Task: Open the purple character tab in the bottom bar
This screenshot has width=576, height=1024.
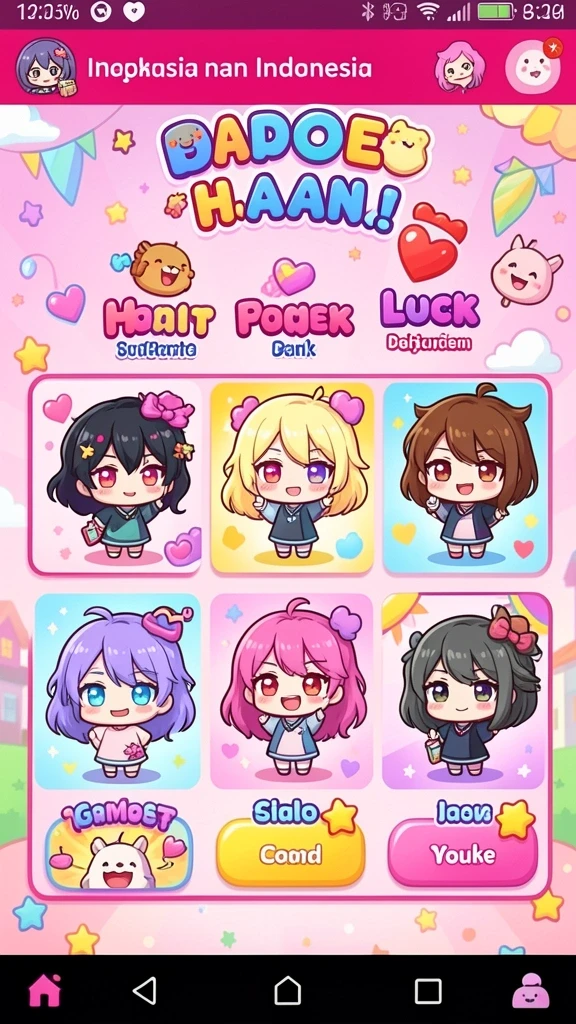Action: click(531, 991)
